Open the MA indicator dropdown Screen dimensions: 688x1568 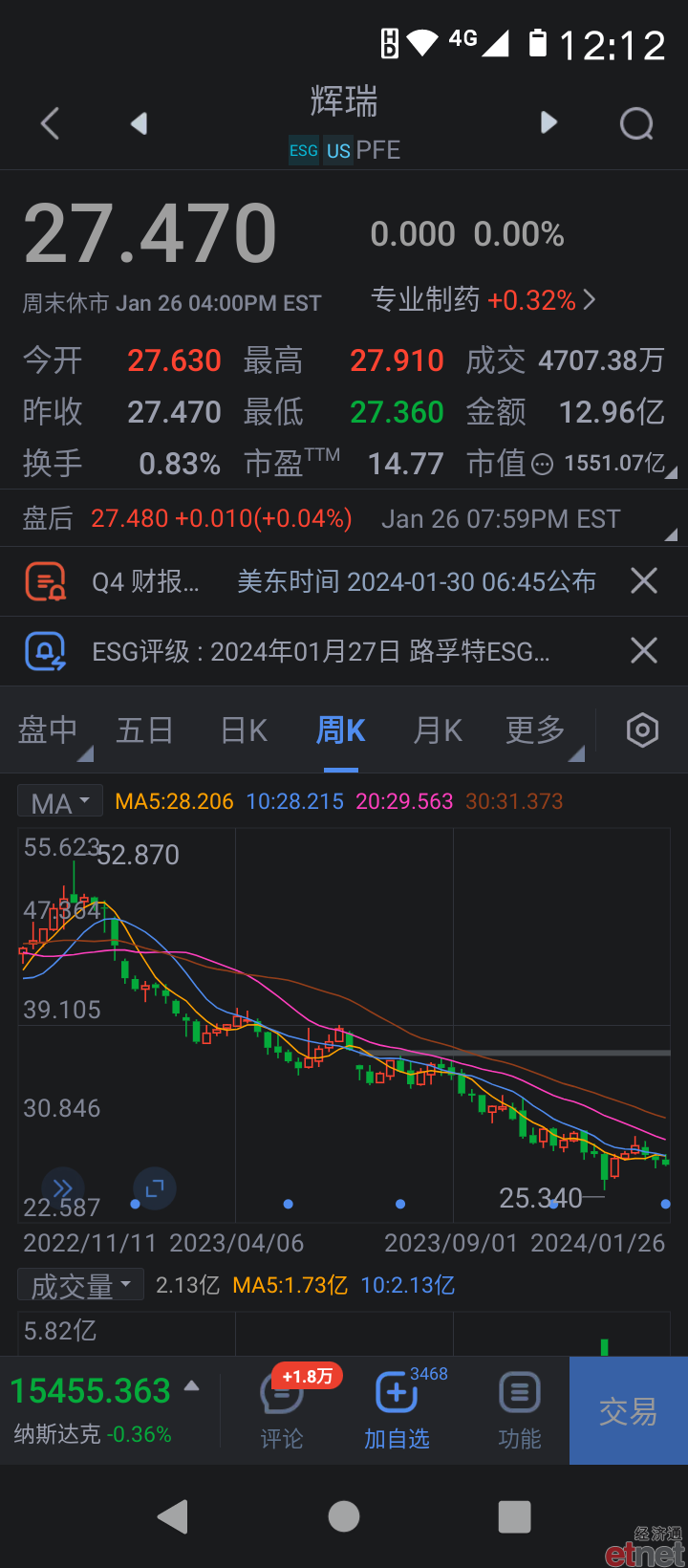60,801
